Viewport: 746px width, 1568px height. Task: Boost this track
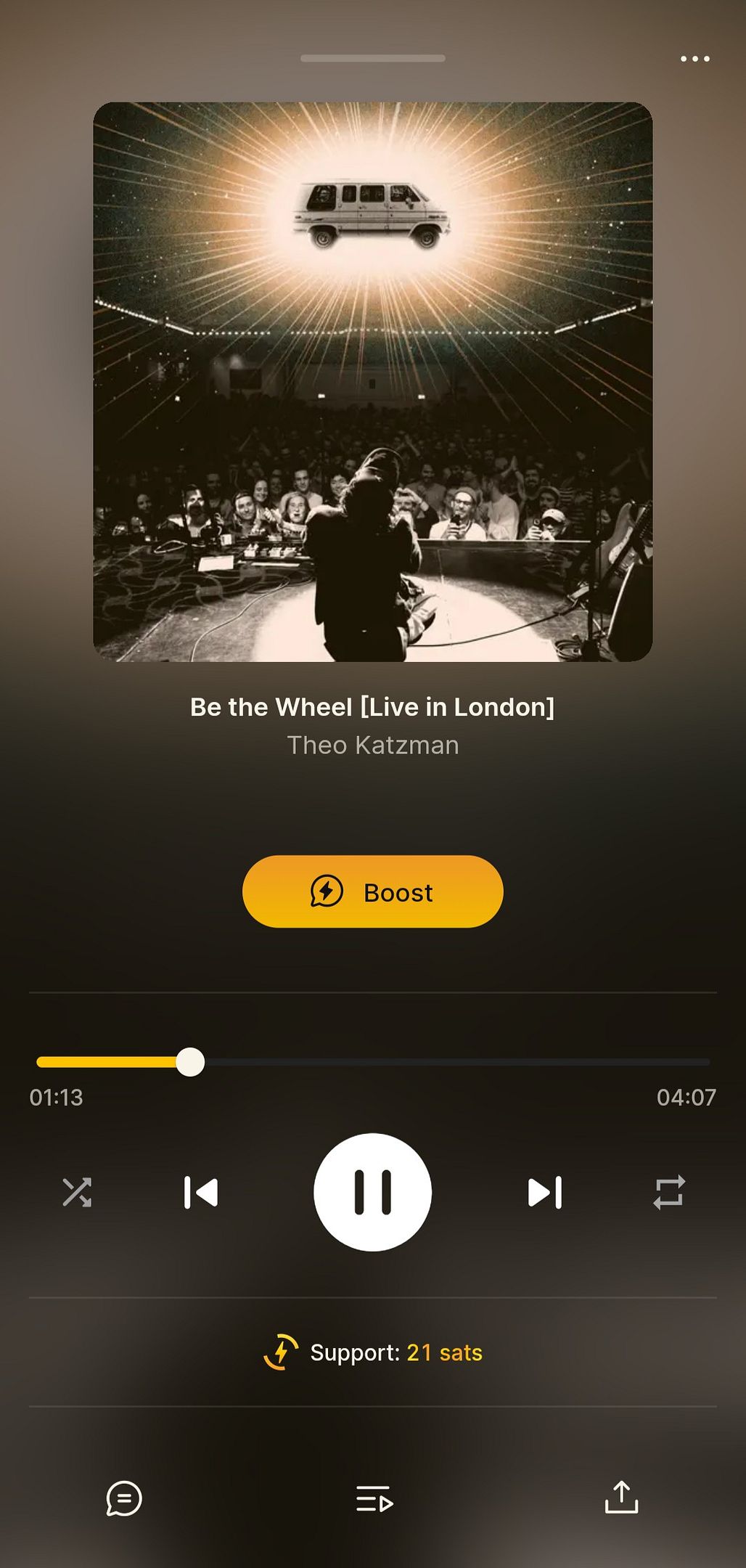[x=372, y=891]
